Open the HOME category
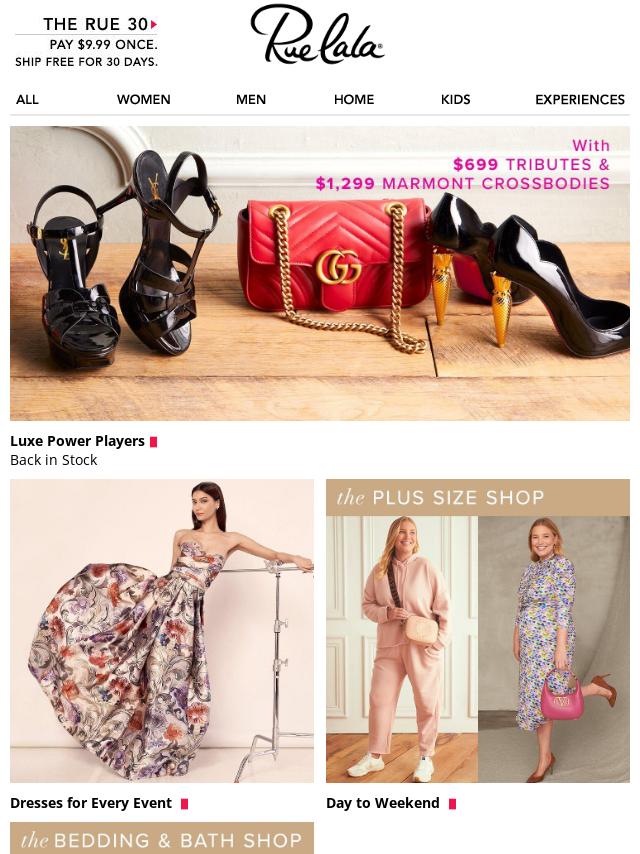Viewport: 640px width, 854px height. tap(353, 99)
